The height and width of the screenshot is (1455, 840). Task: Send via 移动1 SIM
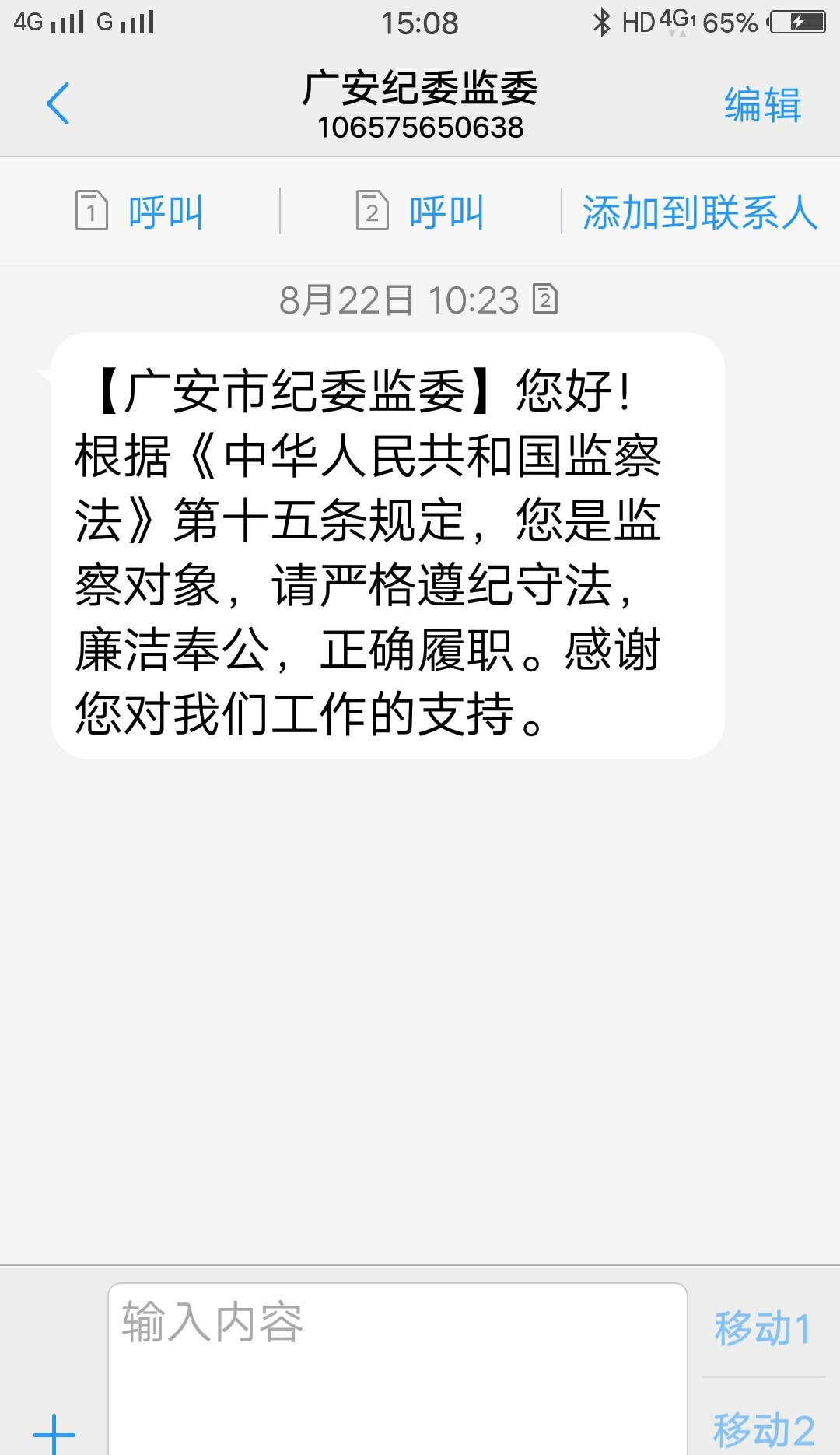(763, 1328)
